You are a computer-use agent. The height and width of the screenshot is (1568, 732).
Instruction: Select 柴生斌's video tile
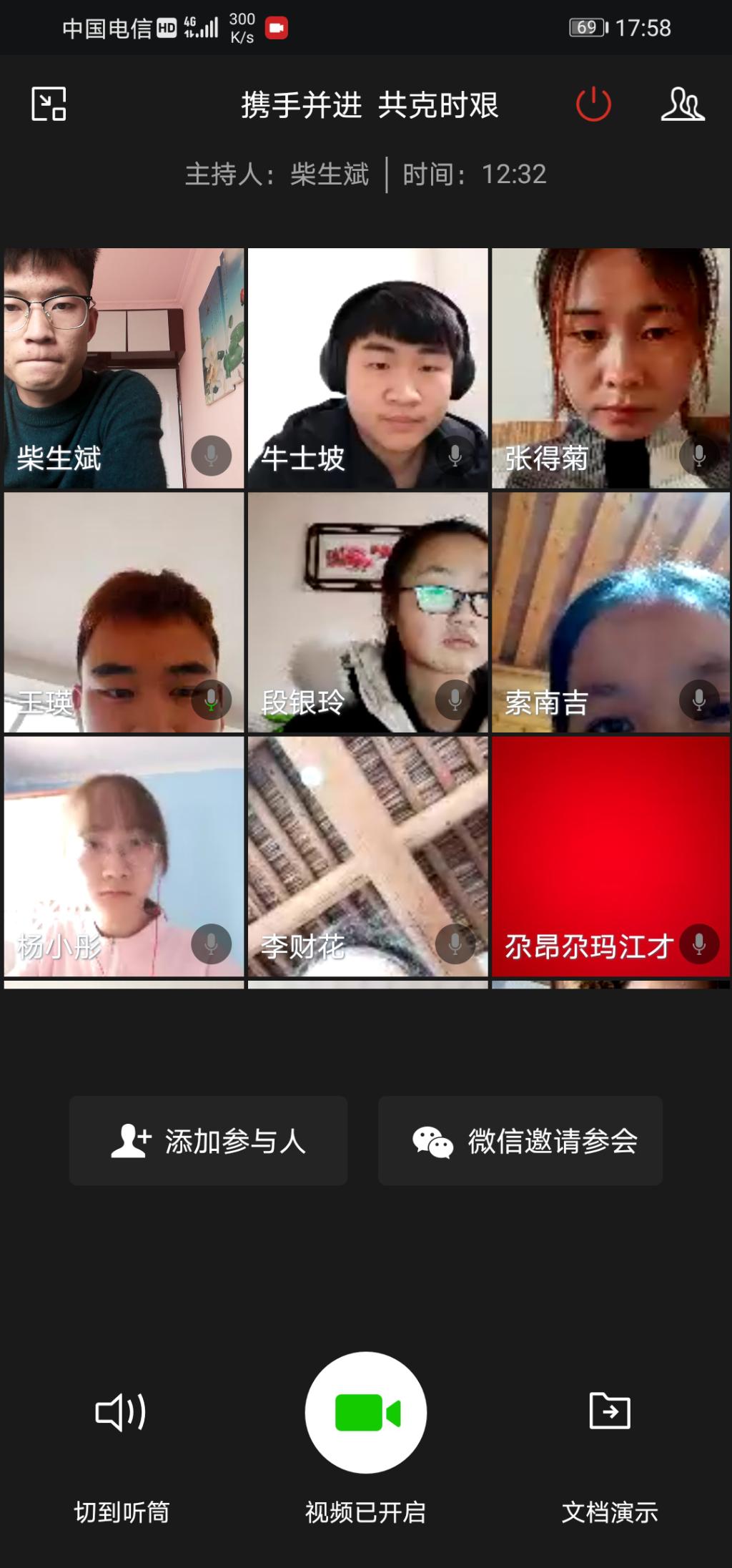coord(124,368)
